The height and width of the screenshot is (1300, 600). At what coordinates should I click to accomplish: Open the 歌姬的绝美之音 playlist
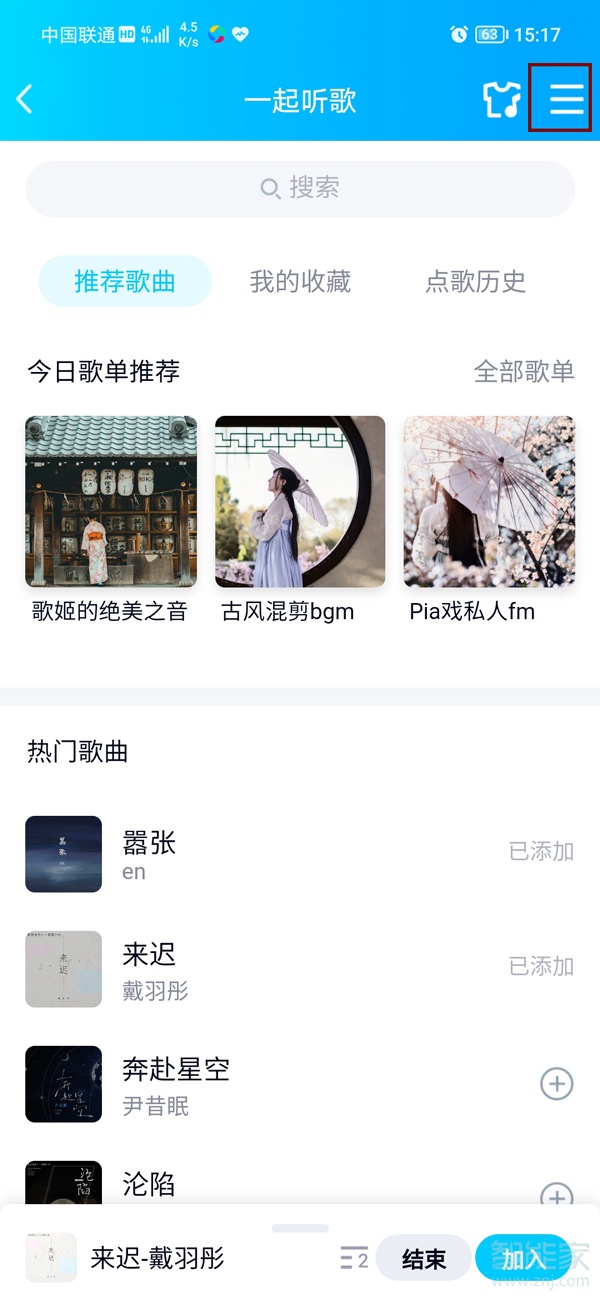(x=111, y=501)
